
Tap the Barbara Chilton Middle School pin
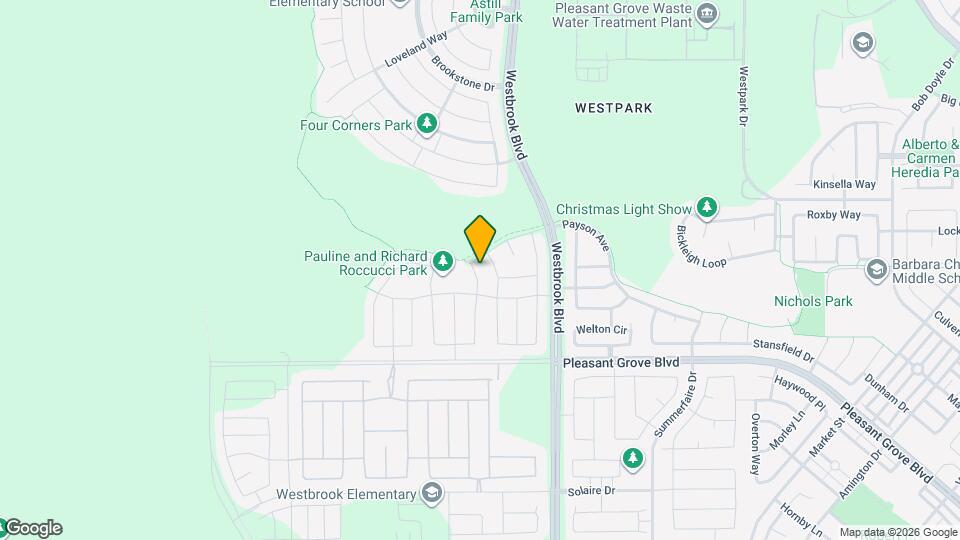click(x=876, y=270)
